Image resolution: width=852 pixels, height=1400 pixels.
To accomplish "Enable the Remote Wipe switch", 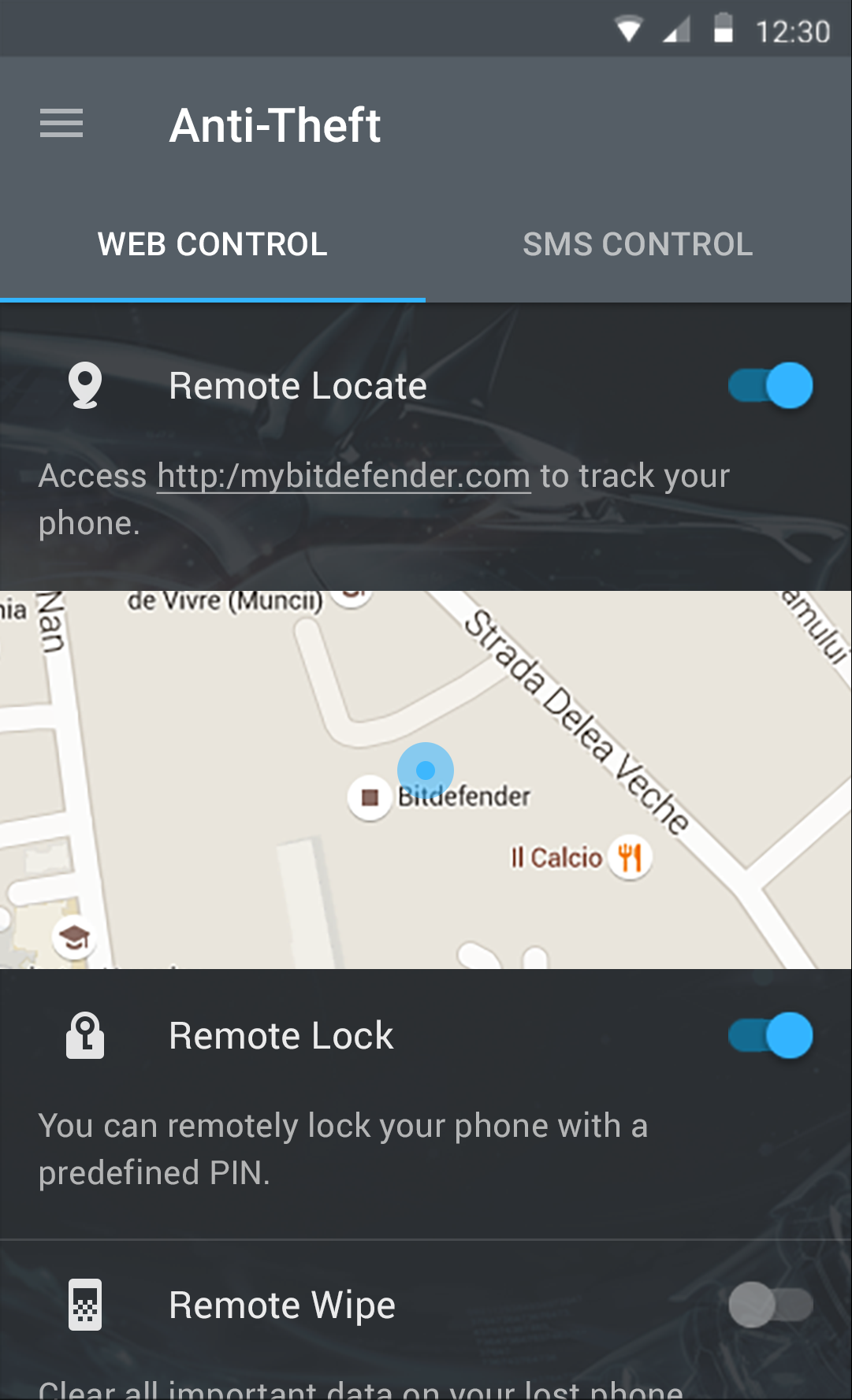I will tap(771, 1305).
